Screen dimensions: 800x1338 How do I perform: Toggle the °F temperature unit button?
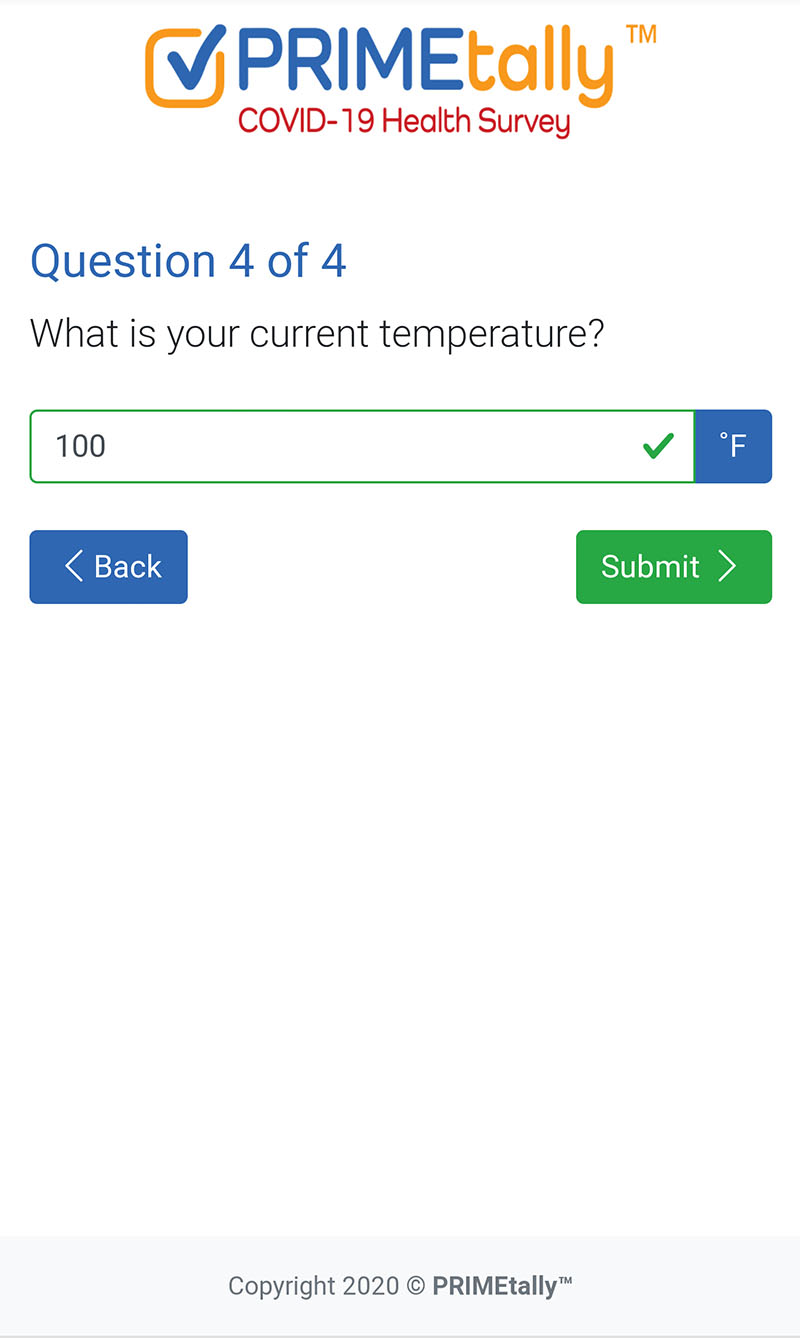click(733, 446)
